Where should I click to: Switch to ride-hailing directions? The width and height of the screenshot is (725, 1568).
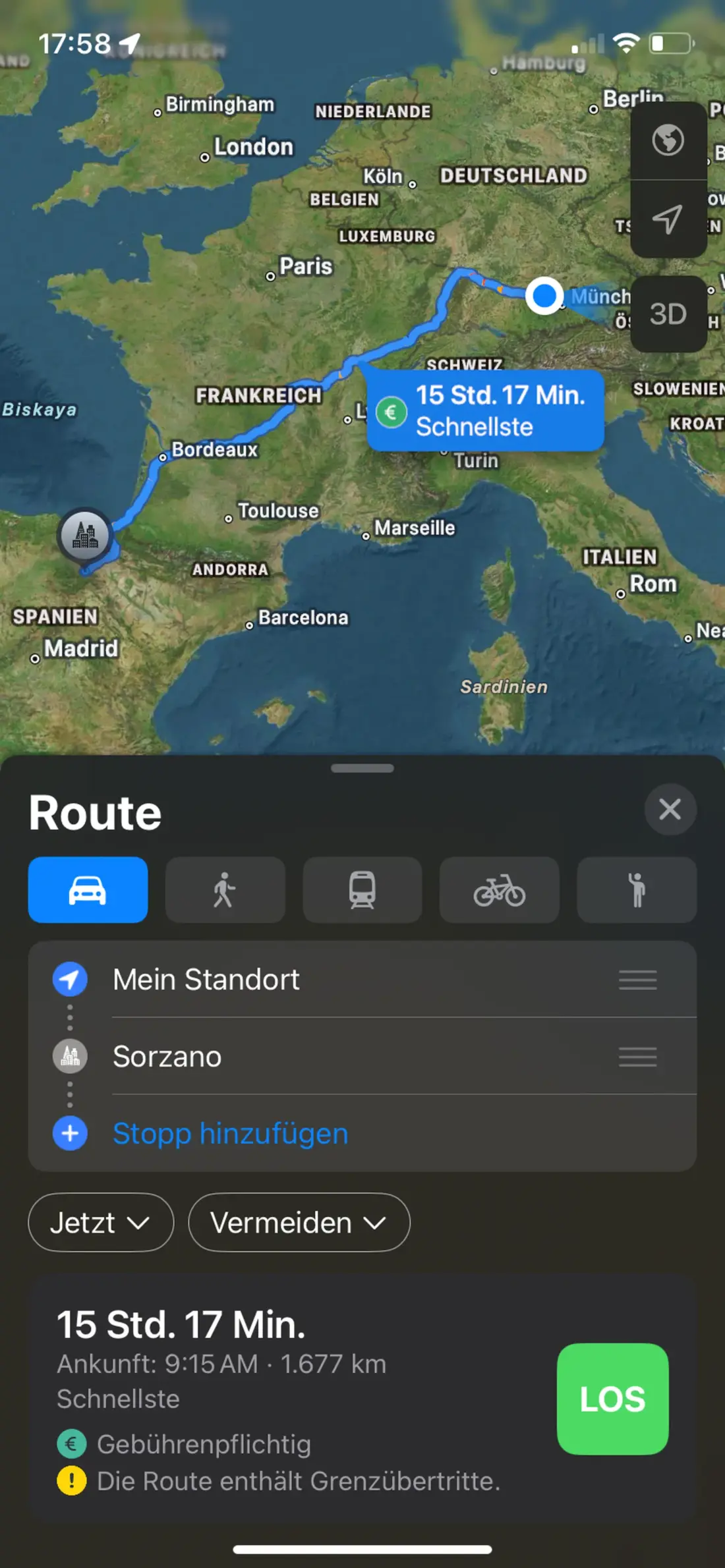pos(636,890)
